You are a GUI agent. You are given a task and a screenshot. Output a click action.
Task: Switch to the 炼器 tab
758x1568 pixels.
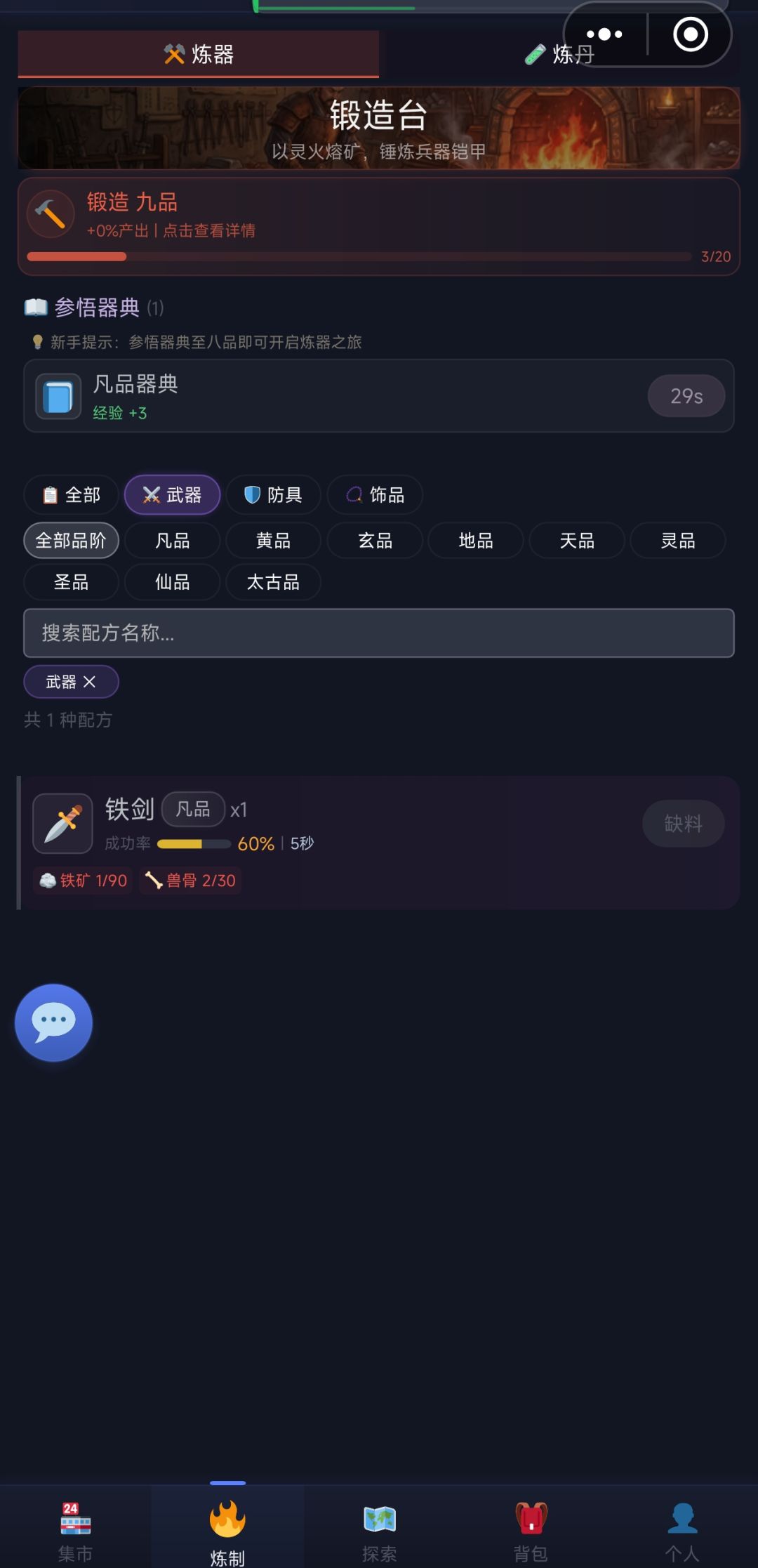(x=197, y=53)
